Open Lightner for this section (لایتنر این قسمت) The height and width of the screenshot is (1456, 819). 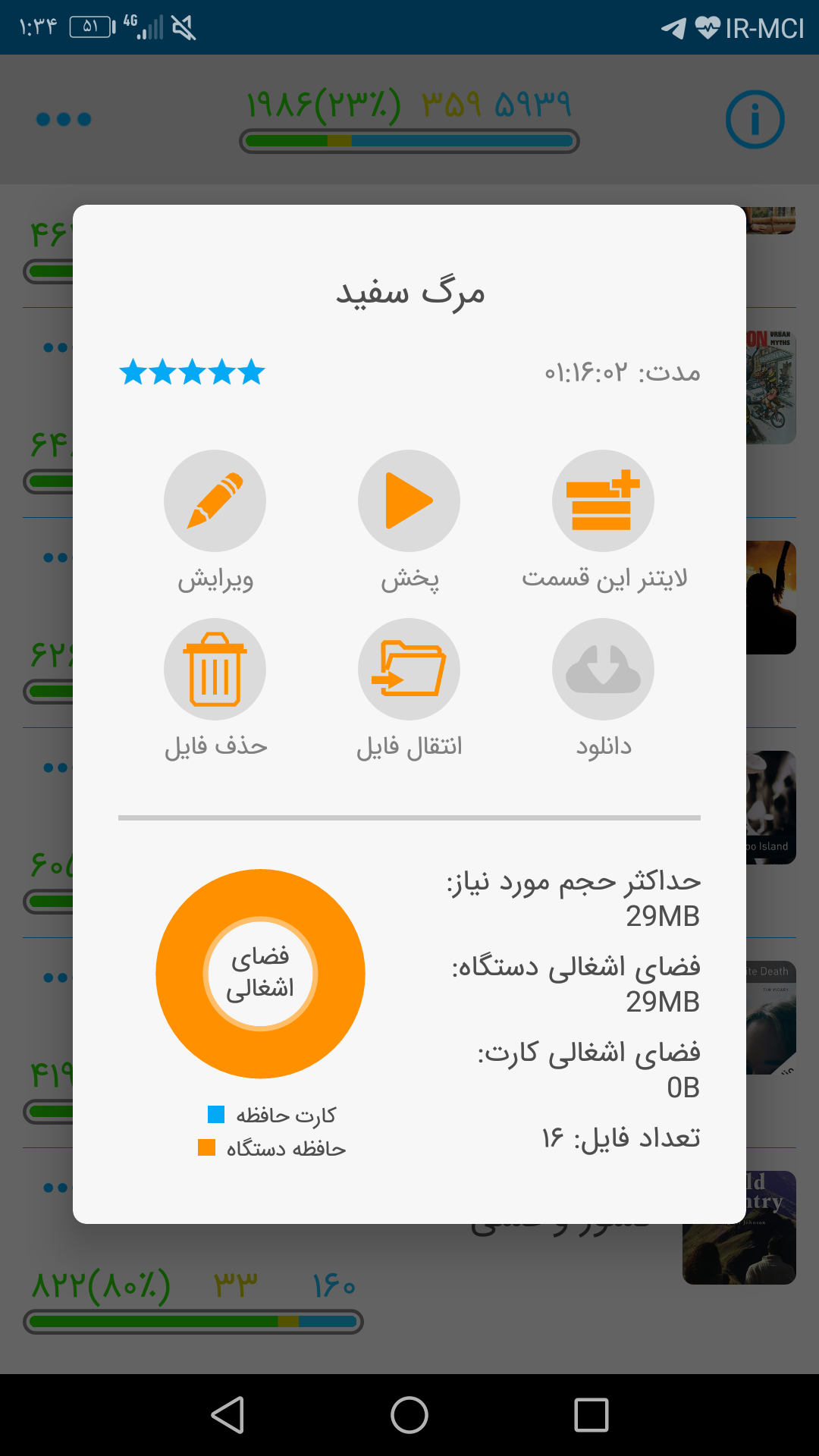(603, 500)
